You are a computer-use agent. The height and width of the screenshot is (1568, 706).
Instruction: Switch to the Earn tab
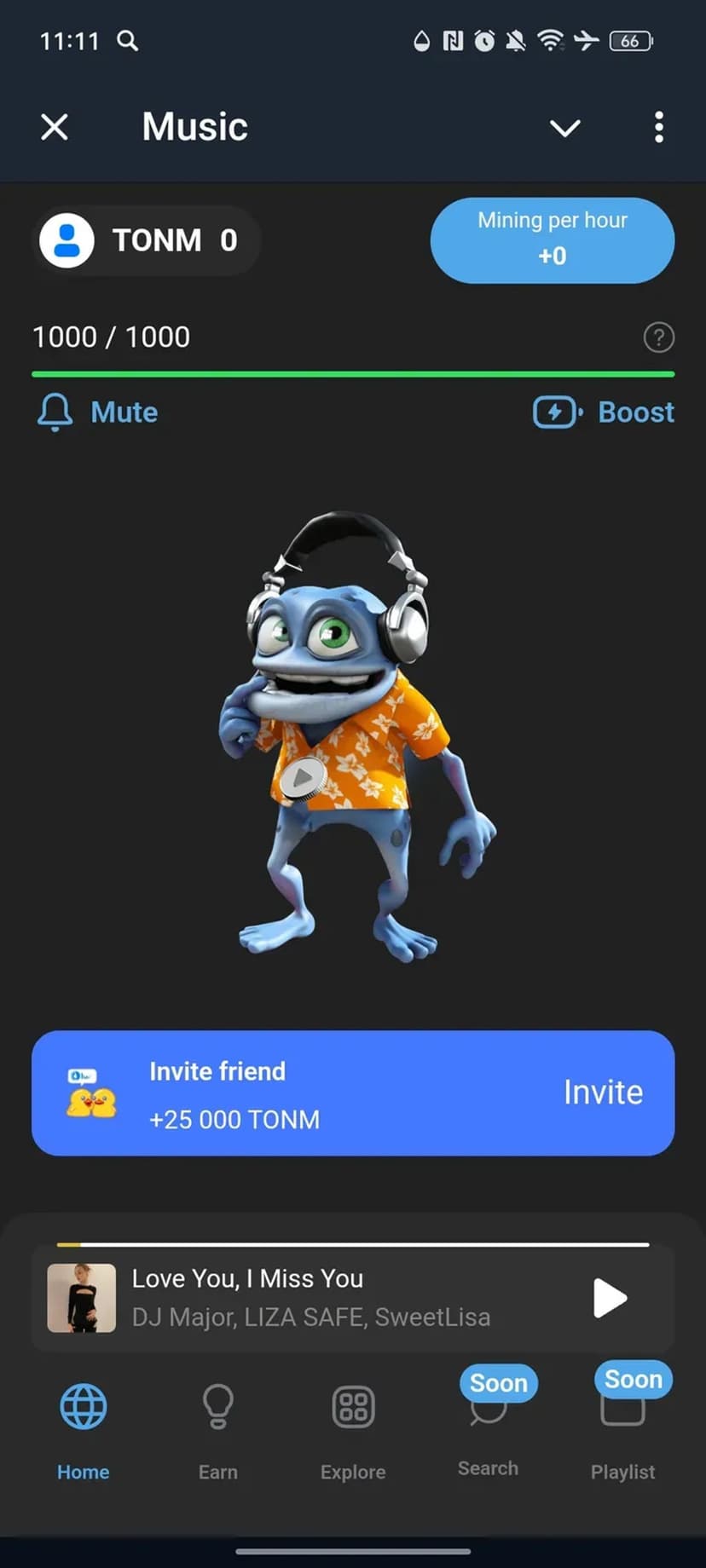point(217,1425)
